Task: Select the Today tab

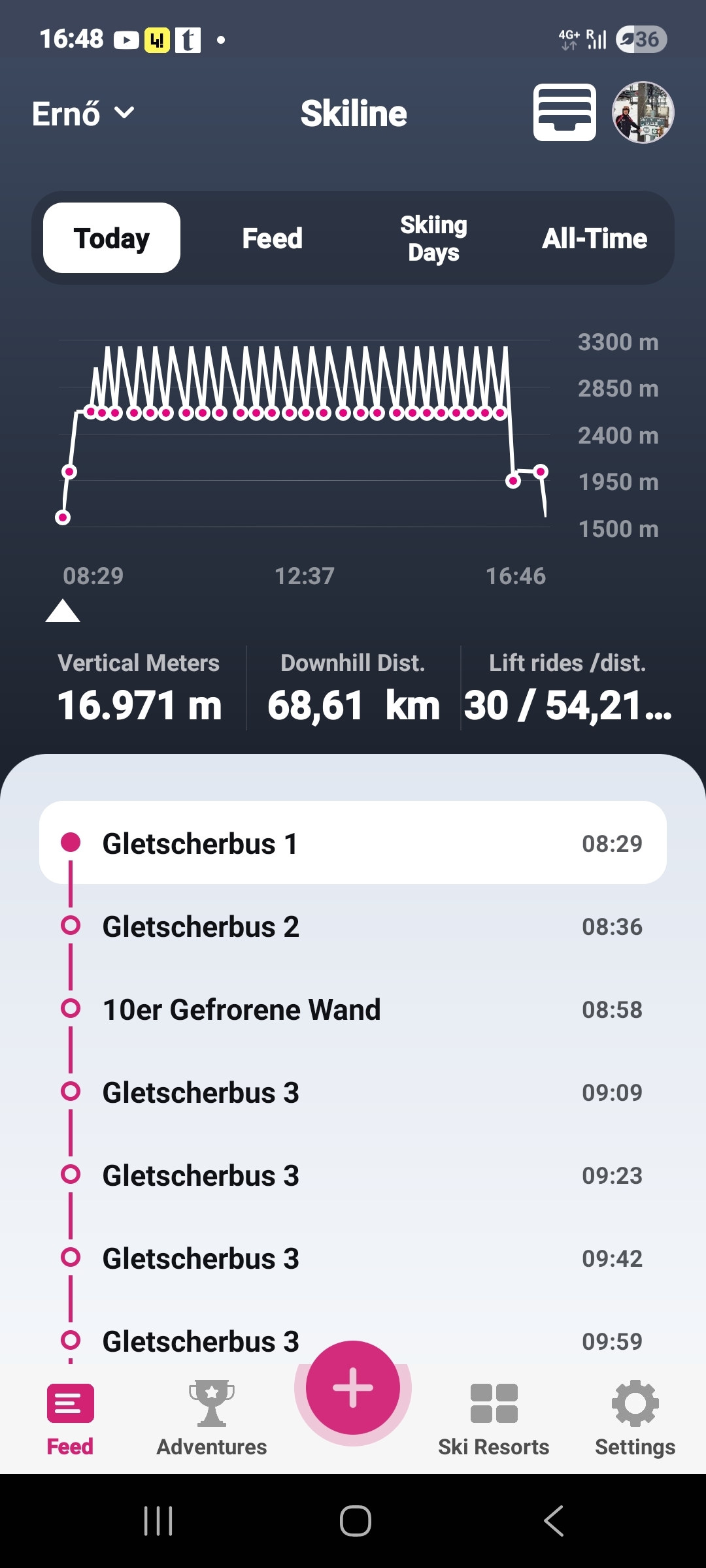Action: [x=112, y=238]
